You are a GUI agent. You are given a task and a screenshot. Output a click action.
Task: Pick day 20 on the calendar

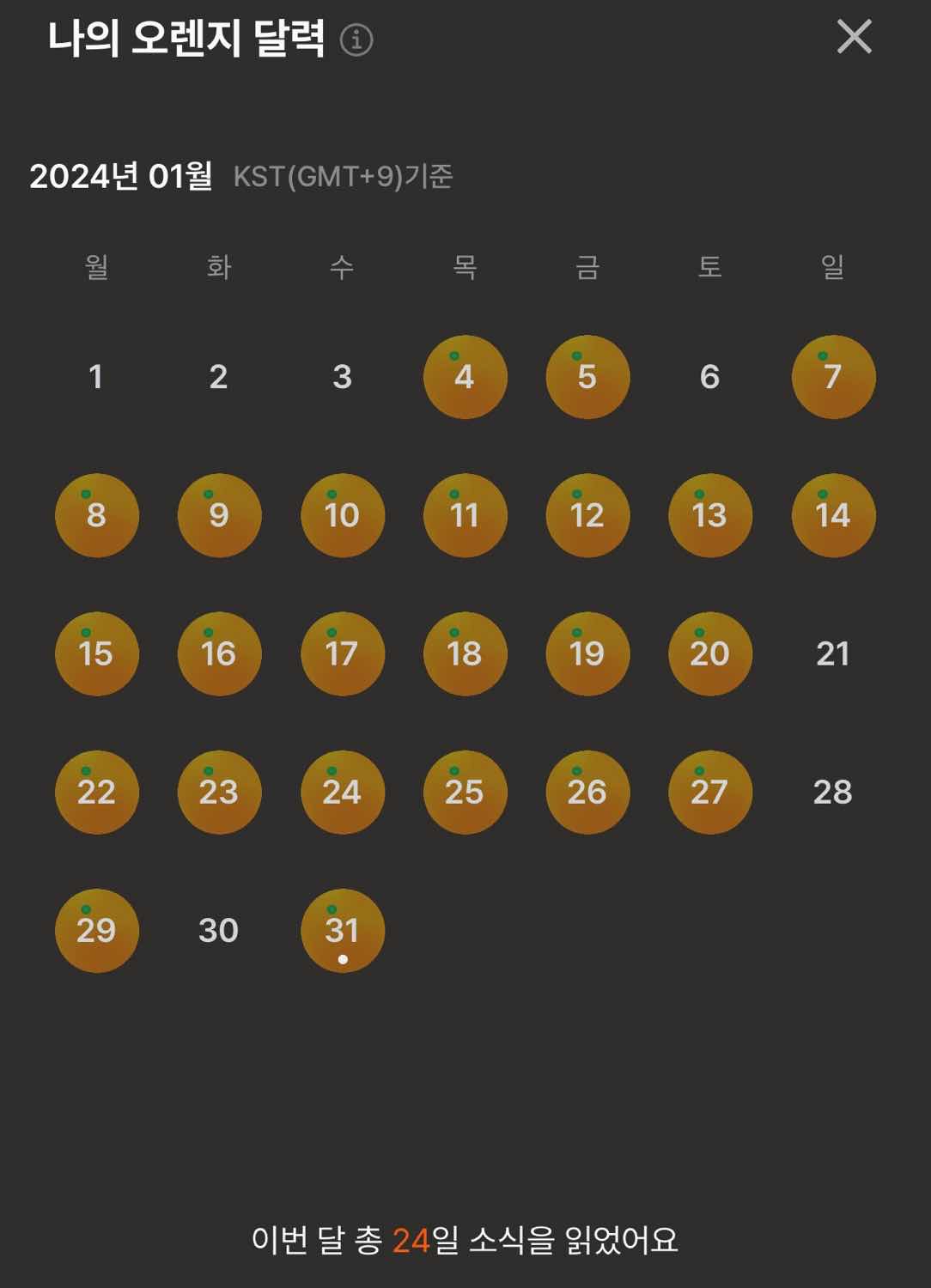[710, 653]
